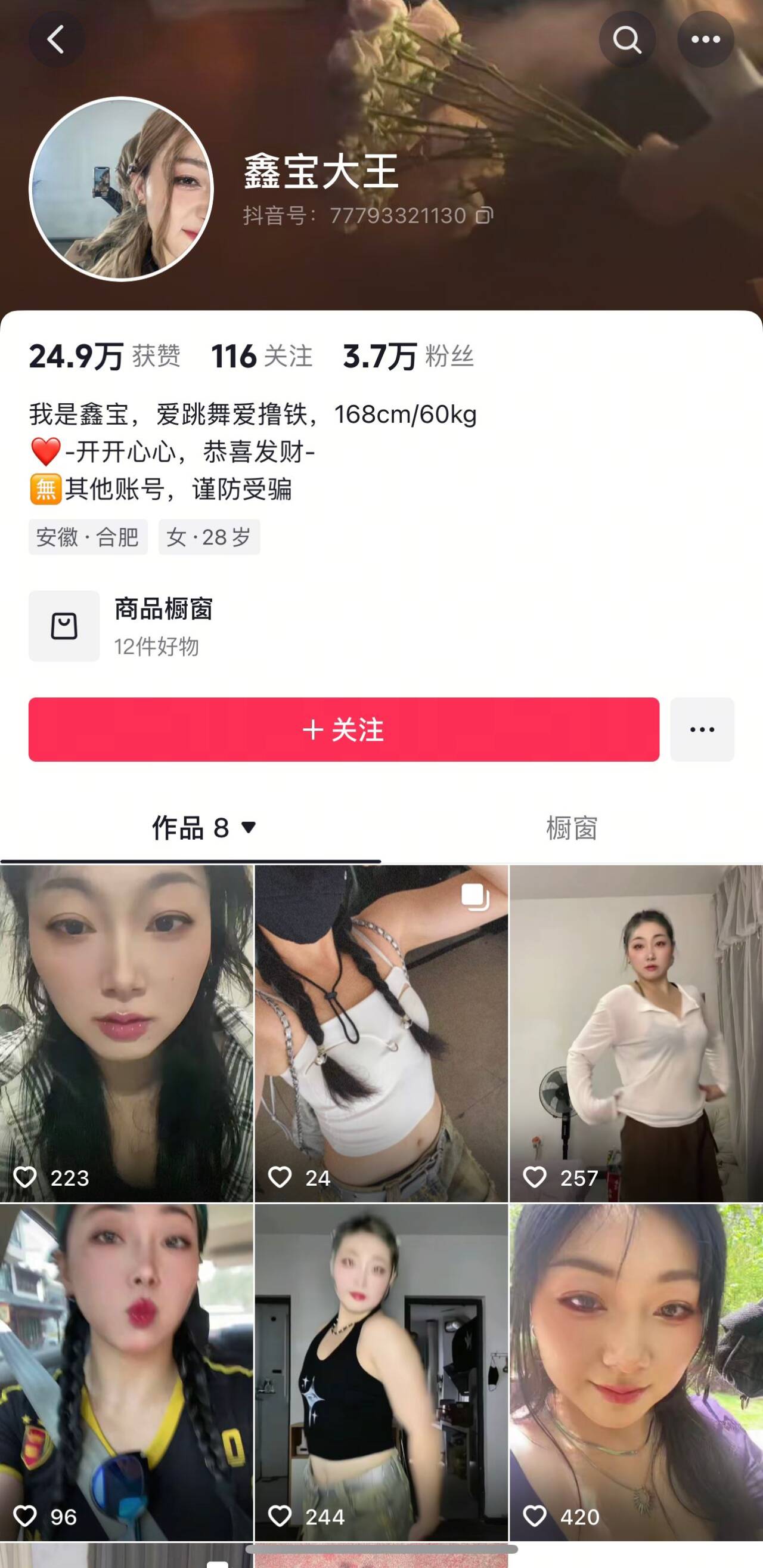Tap the round profile avatar
The height and width of the screenshot is (1568, 763).
pyautogui.click(x=121, y=188)
